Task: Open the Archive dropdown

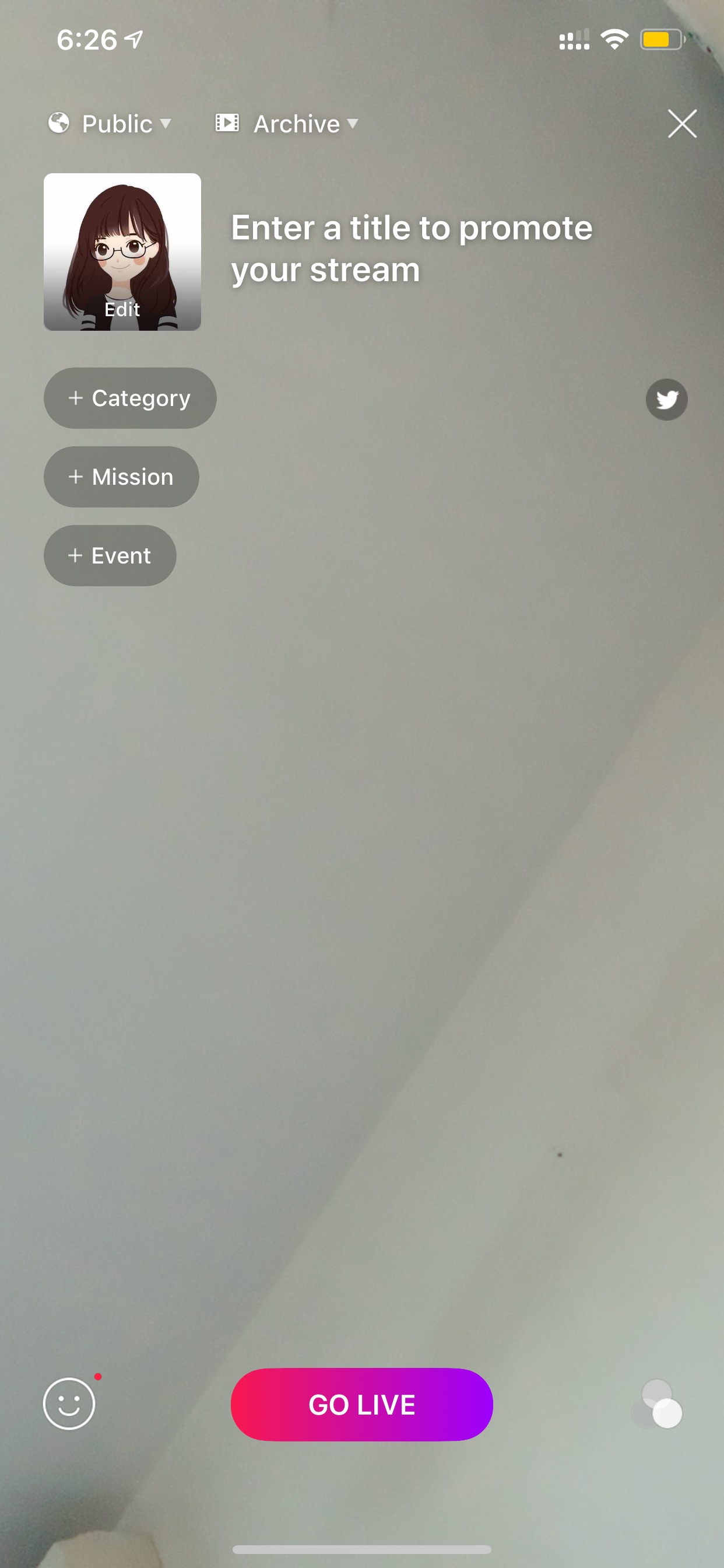Action: click(287, 124)
